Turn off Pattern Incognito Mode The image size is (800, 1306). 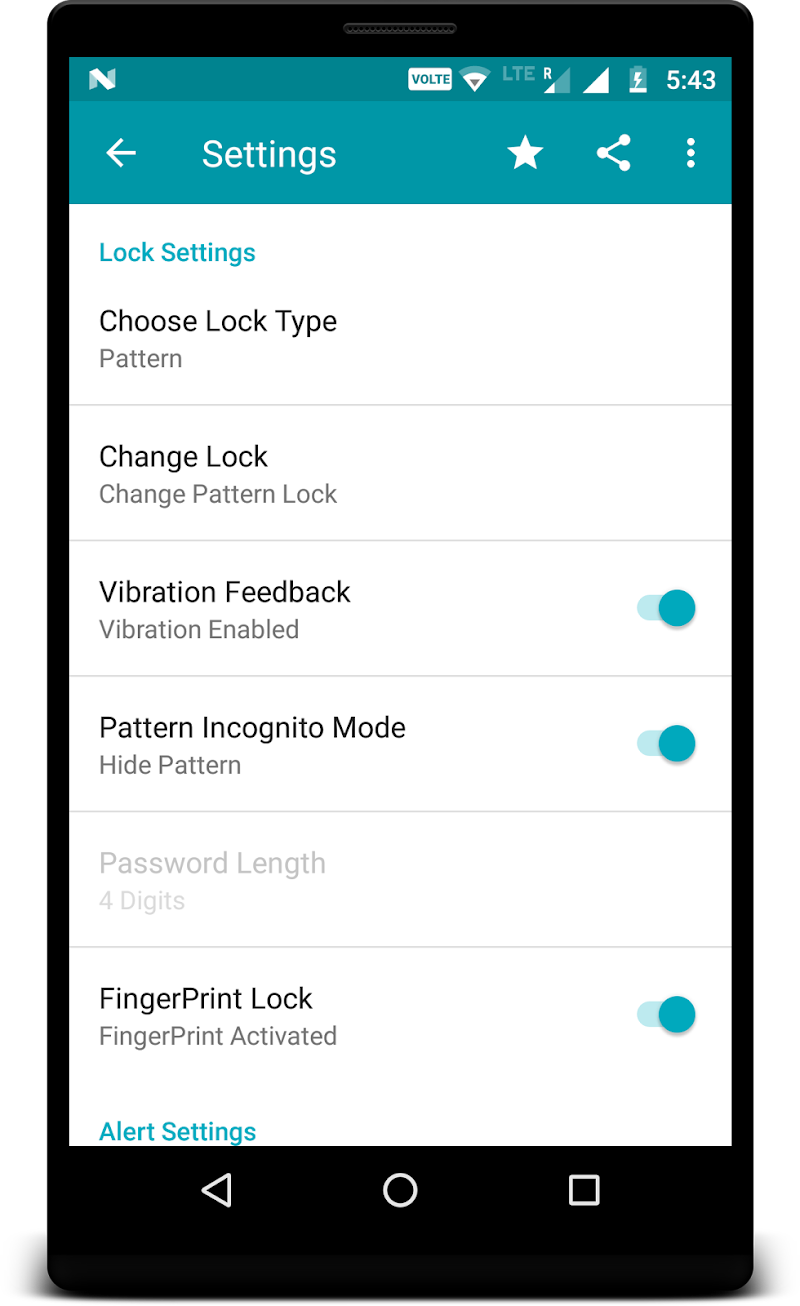pos(666,743)
